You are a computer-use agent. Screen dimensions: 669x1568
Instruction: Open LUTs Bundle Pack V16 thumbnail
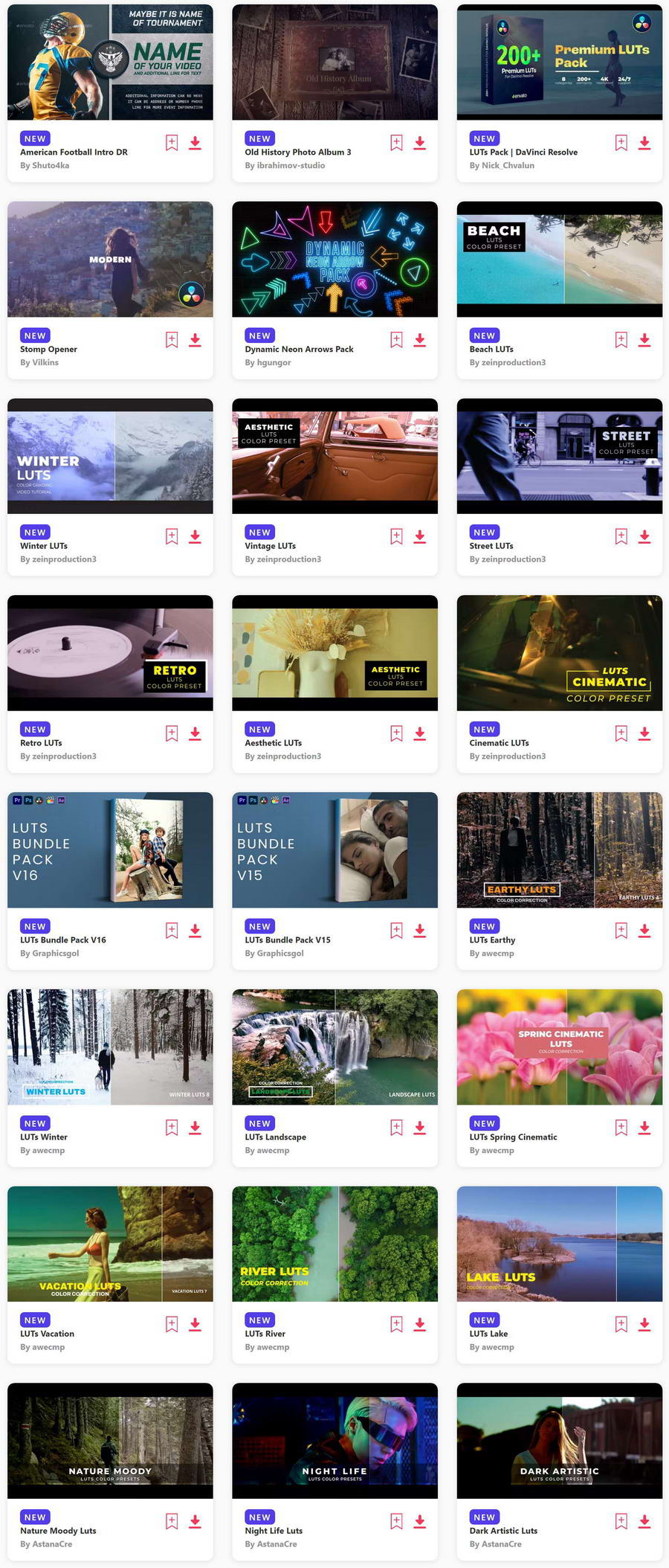tap(110, 849)
